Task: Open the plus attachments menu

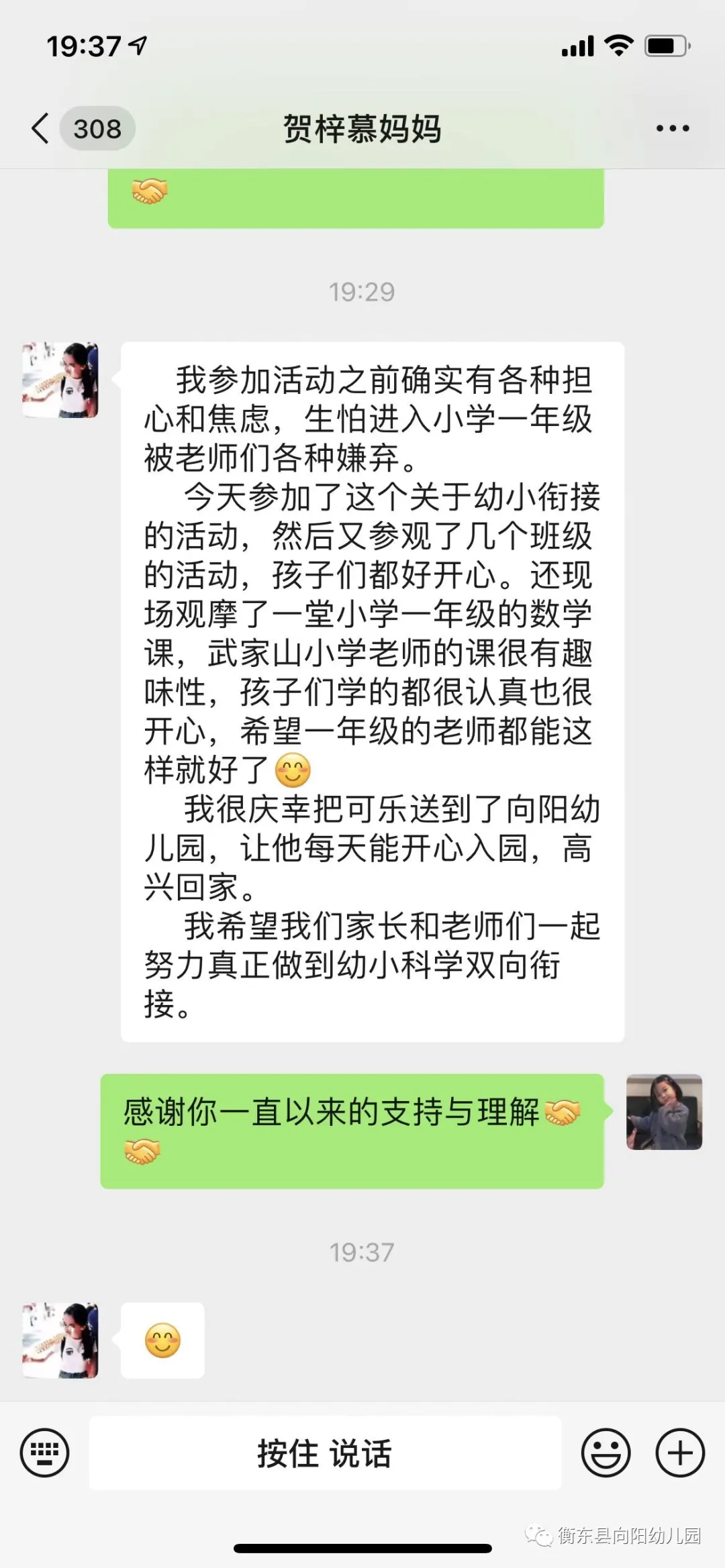Action: [679, 1453]
